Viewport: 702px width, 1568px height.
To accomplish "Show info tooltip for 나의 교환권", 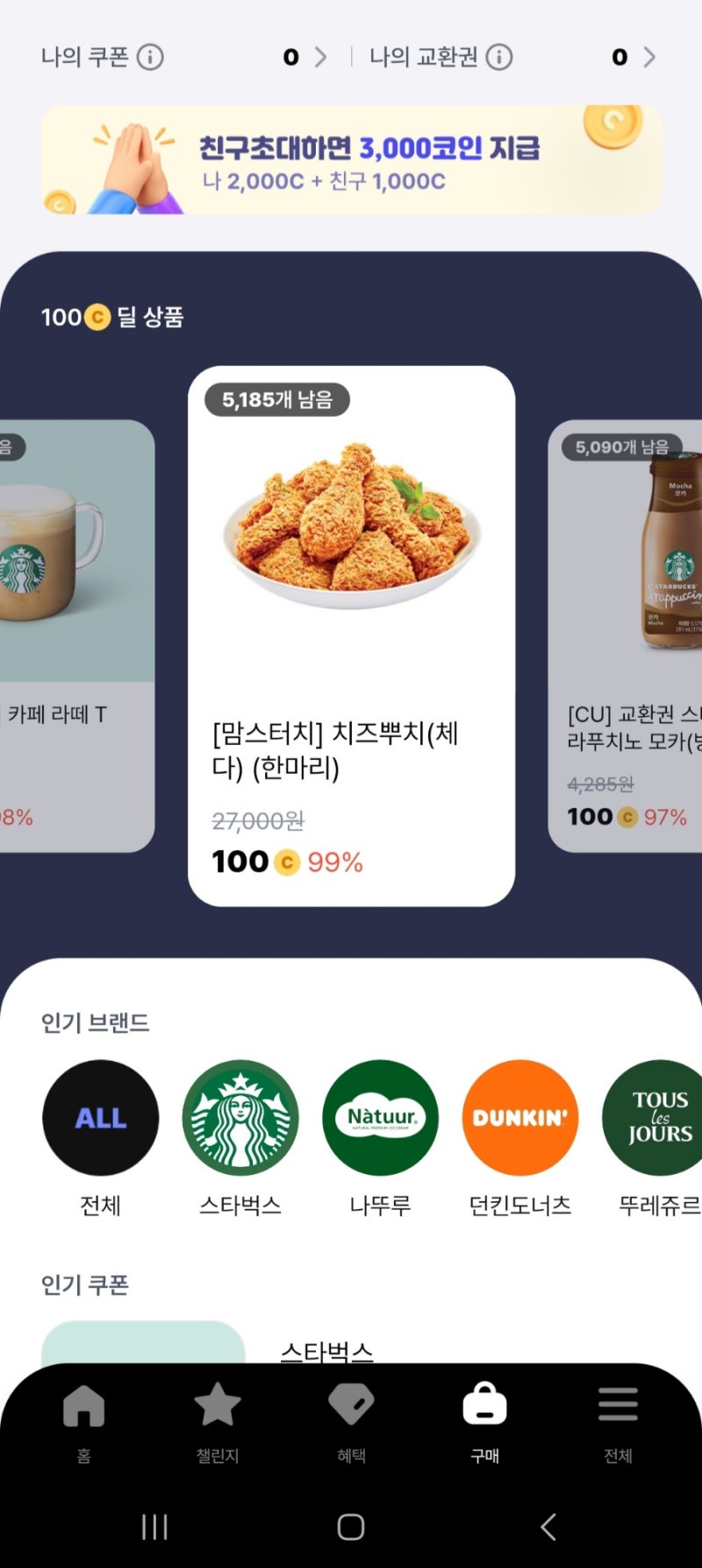I will click(500, 56).
